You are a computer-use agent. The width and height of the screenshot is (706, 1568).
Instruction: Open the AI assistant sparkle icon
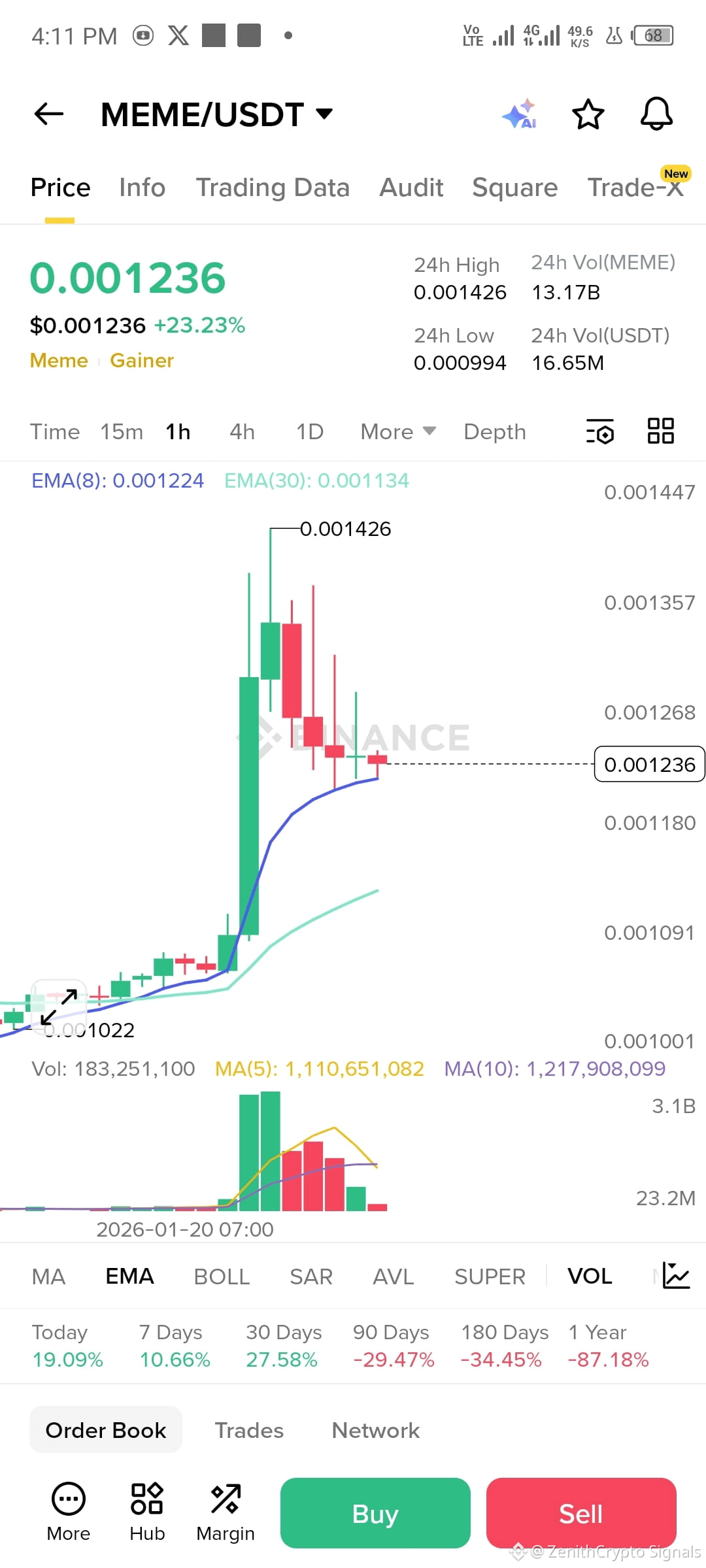click(519, 114)
